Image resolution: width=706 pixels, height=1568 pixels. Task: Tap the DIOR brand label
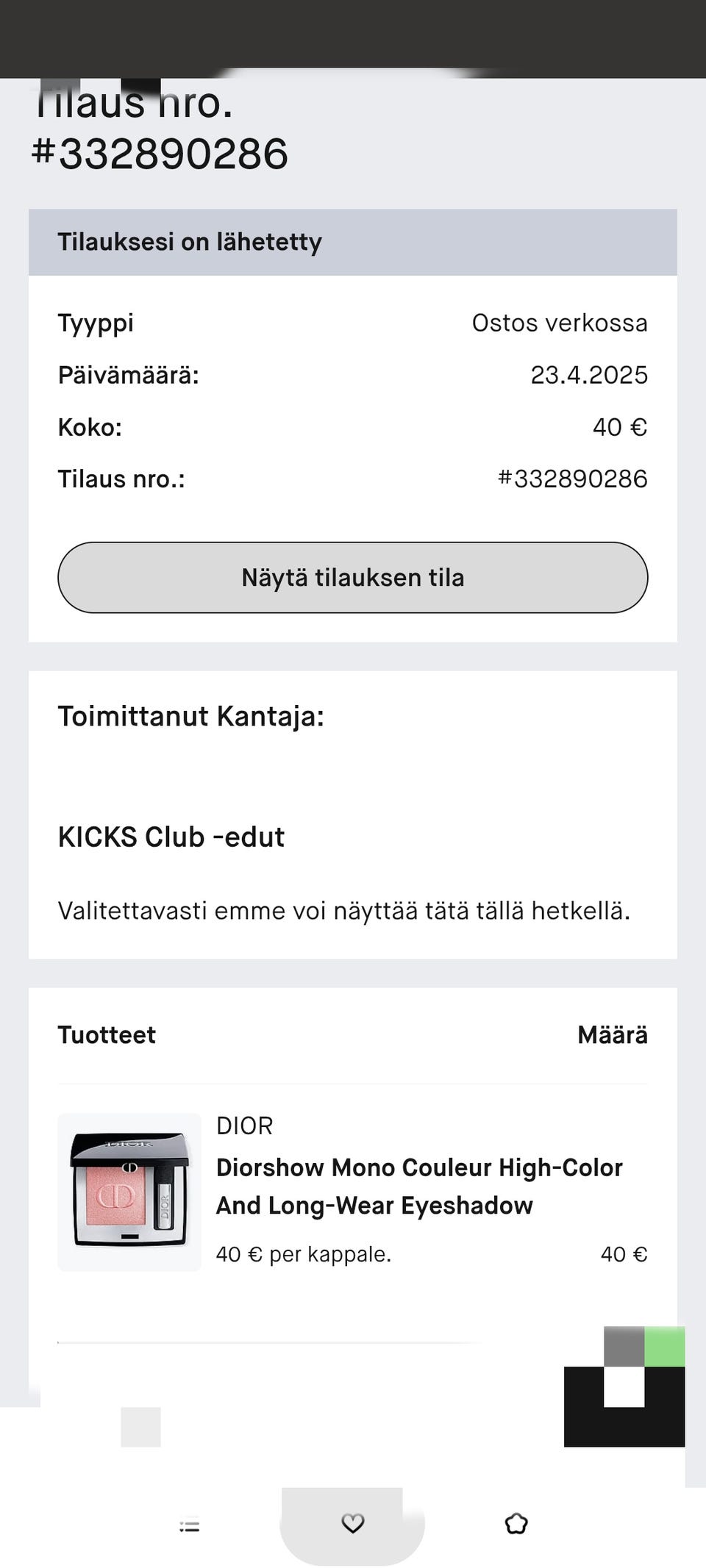click(x=244, y=1125)
